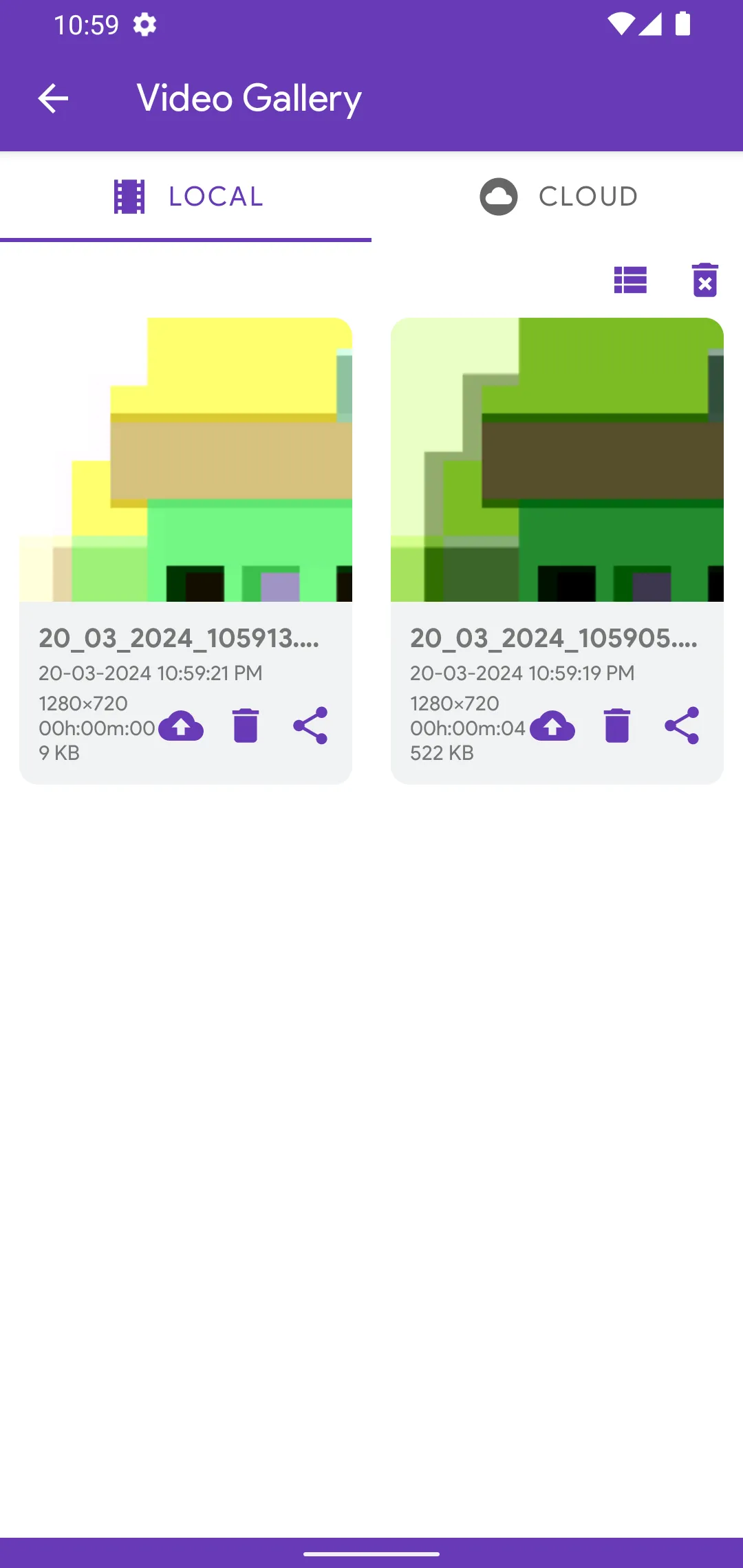Go back from Video Gallery
The height and width of the screenshot is (1568, 743).
[53, 98]
